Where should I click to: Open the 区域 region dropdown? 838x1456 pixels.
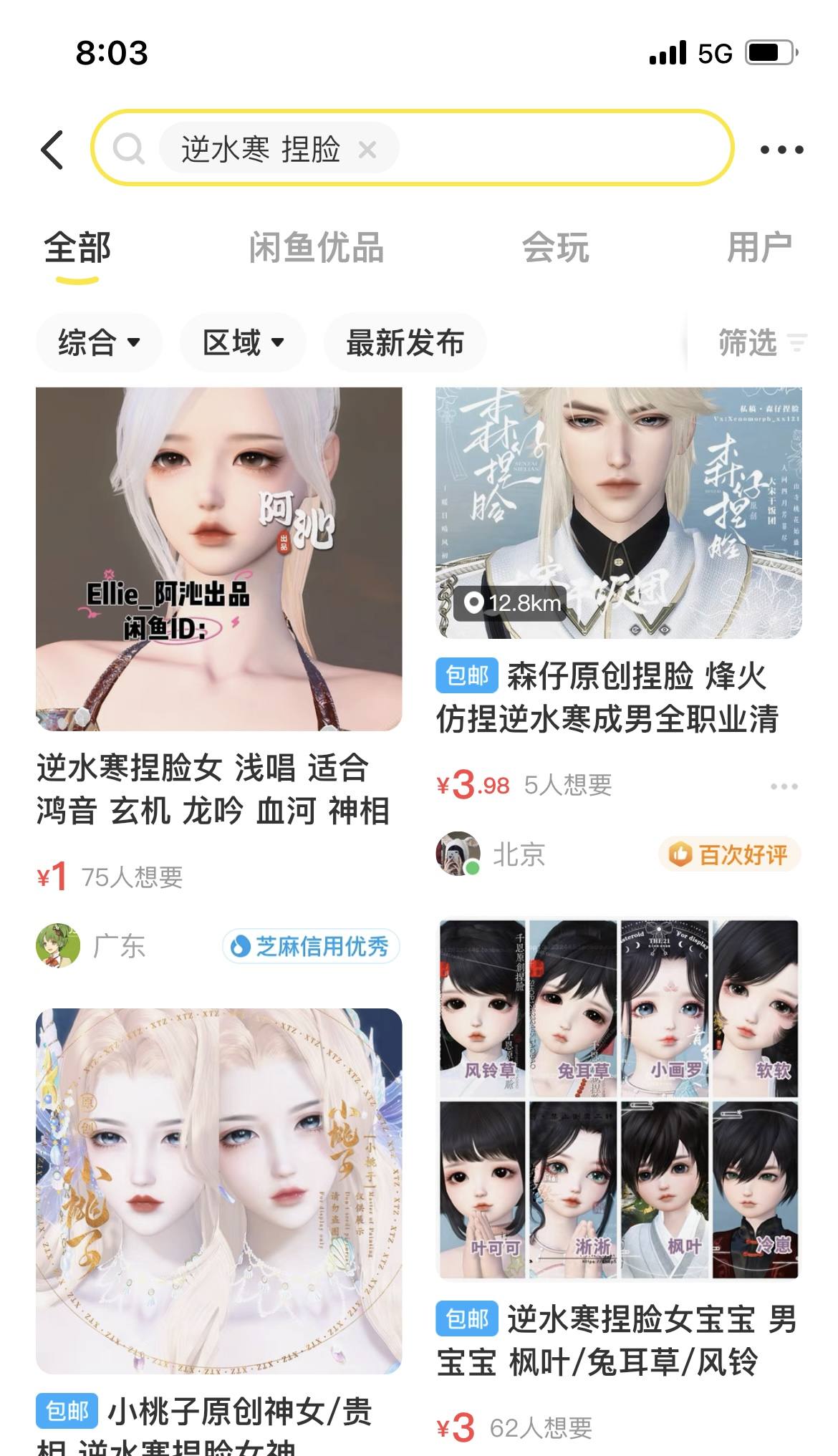tap(241, 342)
